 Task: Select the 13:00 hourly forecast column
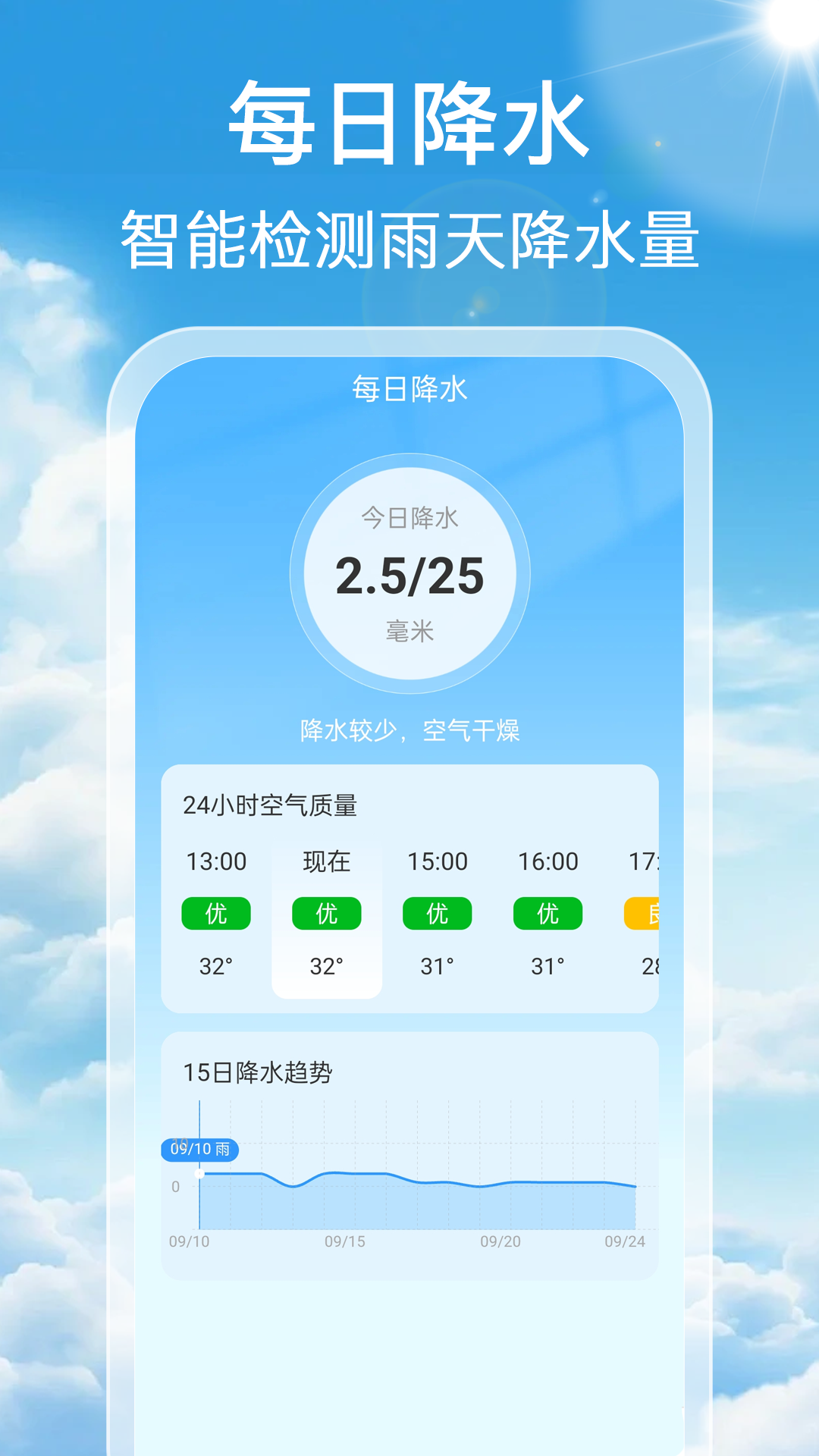215,910
